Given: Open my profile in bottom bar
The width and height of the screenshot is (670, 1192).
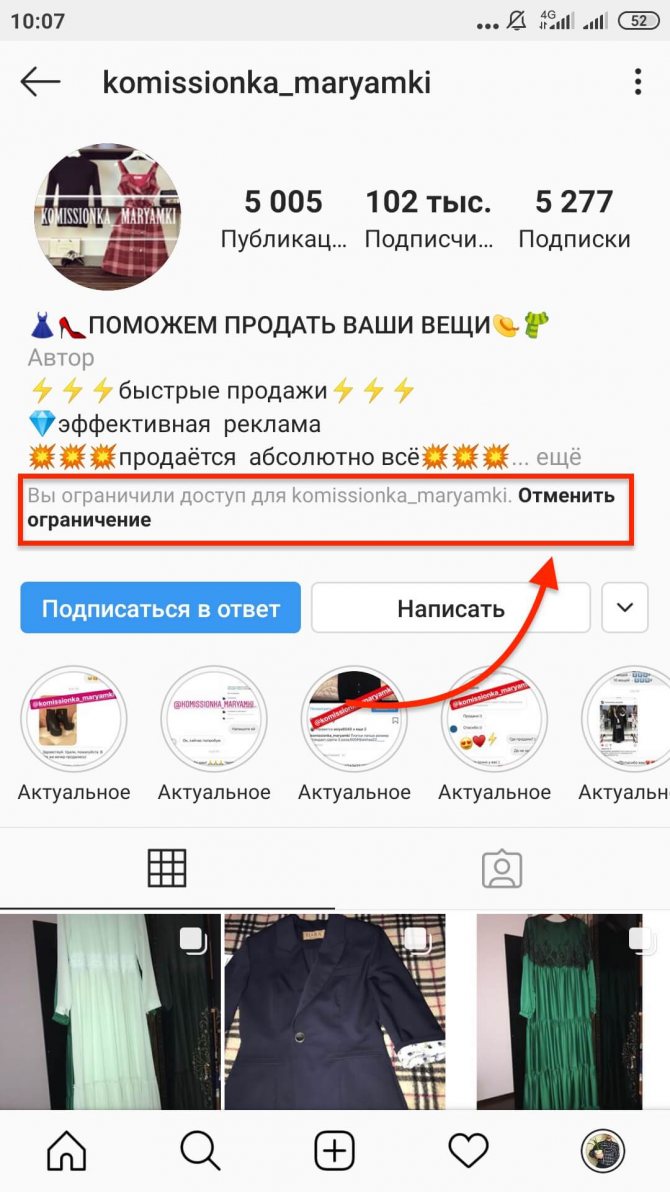Looking at the screenshot, I should point(602,1150).
